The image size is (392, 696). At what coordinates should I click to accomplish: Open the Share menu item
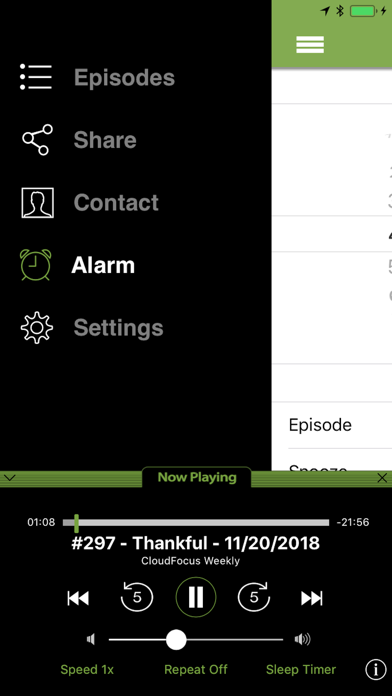pyautogui.click(x=79, y=140)
